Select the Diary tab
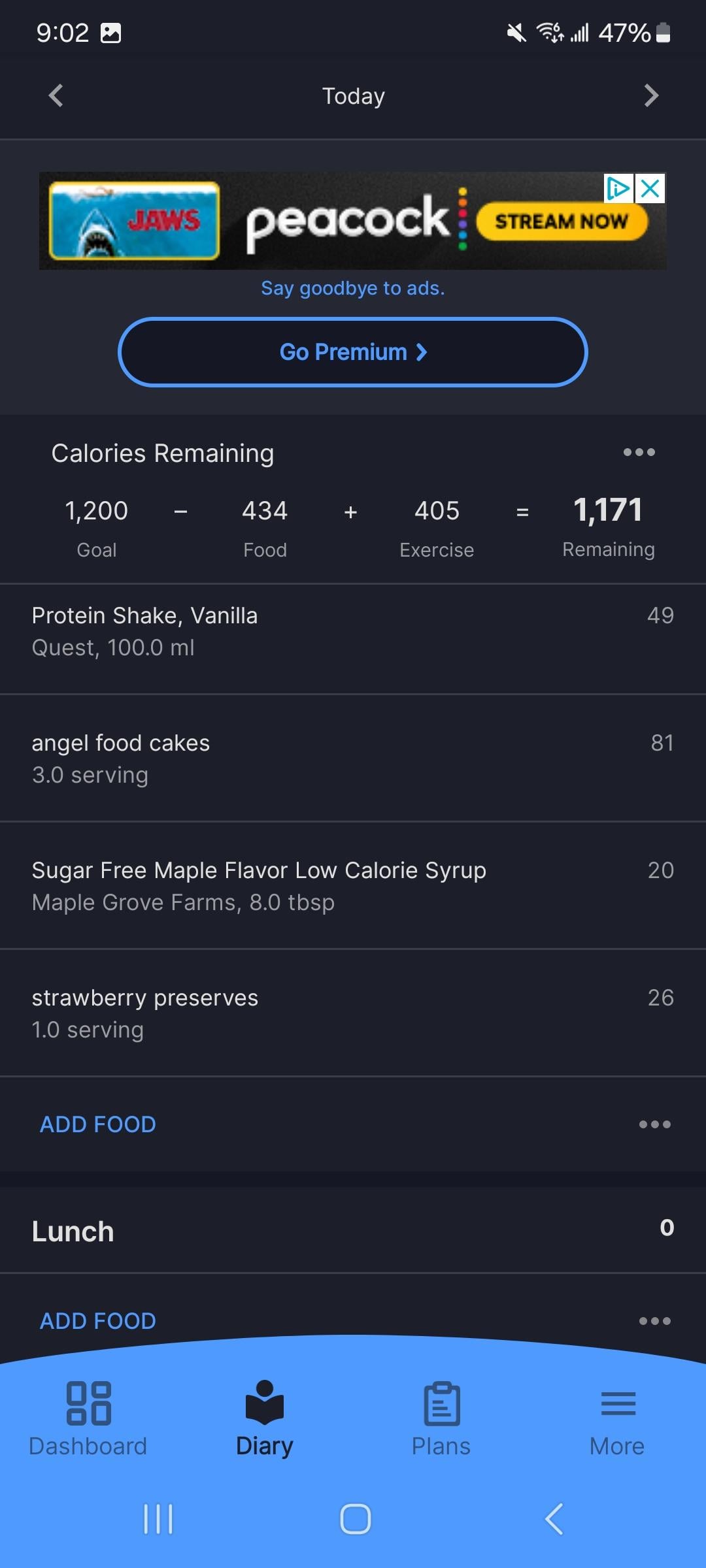The height and width of the screenshot is (1568, 706). tap(265, 1419)
